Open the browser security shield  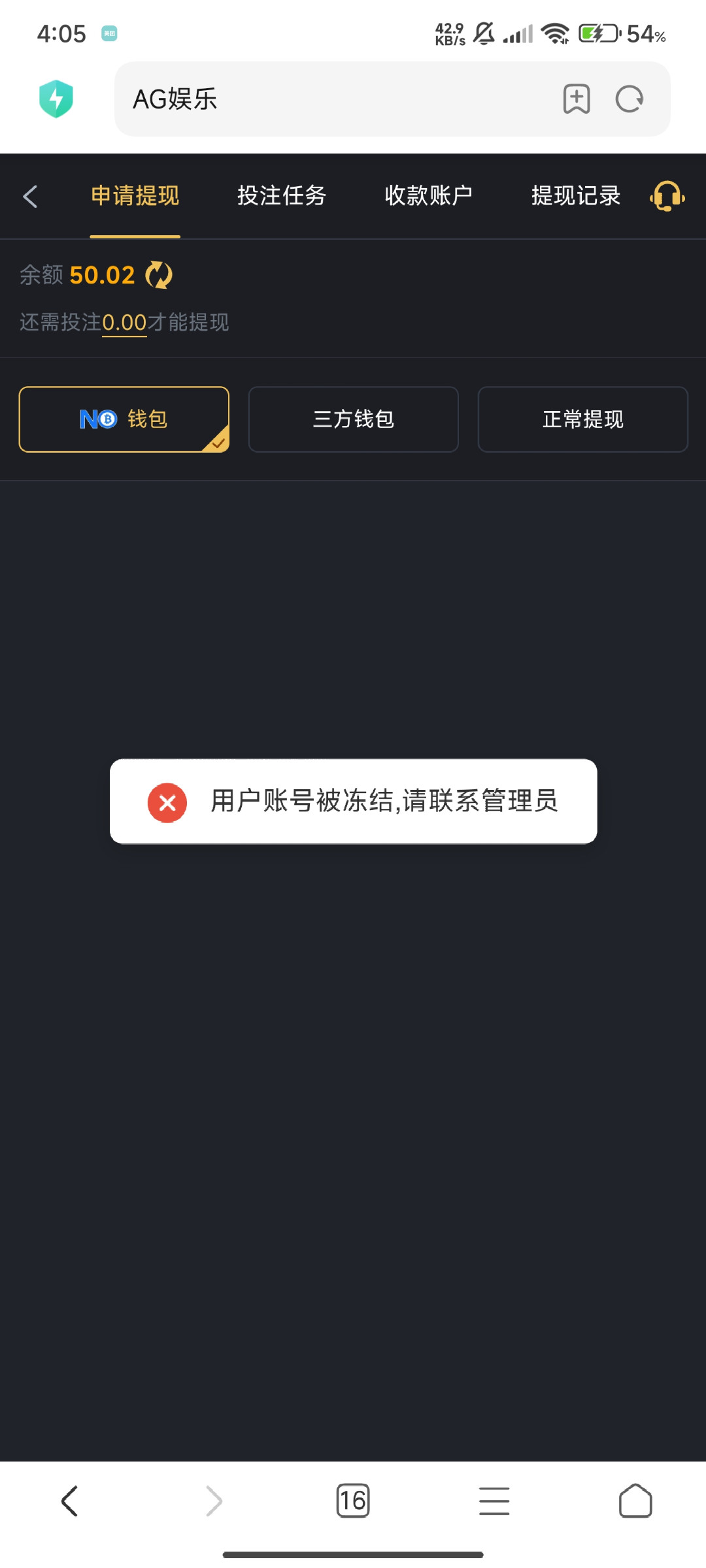point(56,99)
